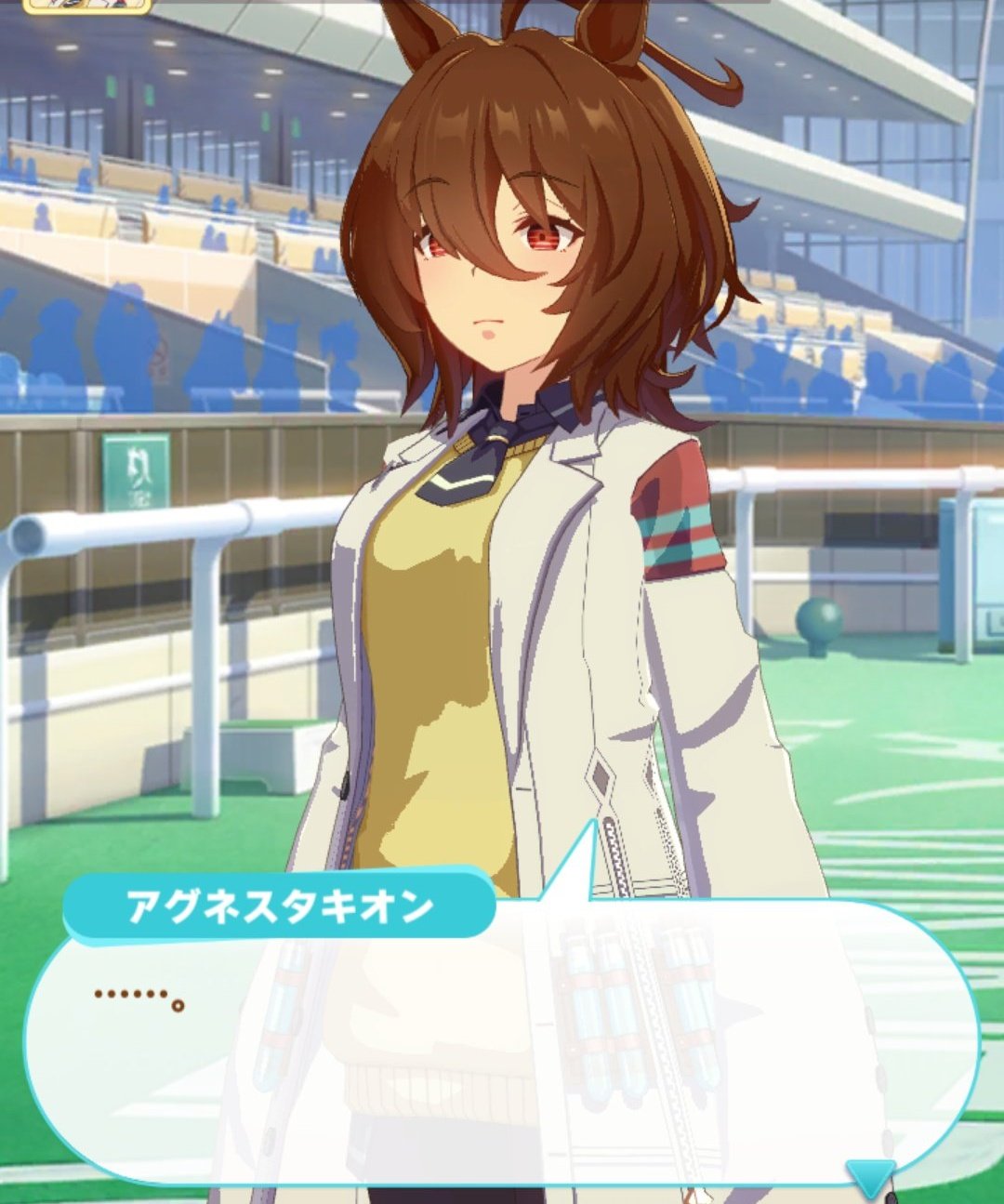Tap the teal arrow to advance dialogue
This screenshot has width=1004, height=1204.
(870, 1176)
